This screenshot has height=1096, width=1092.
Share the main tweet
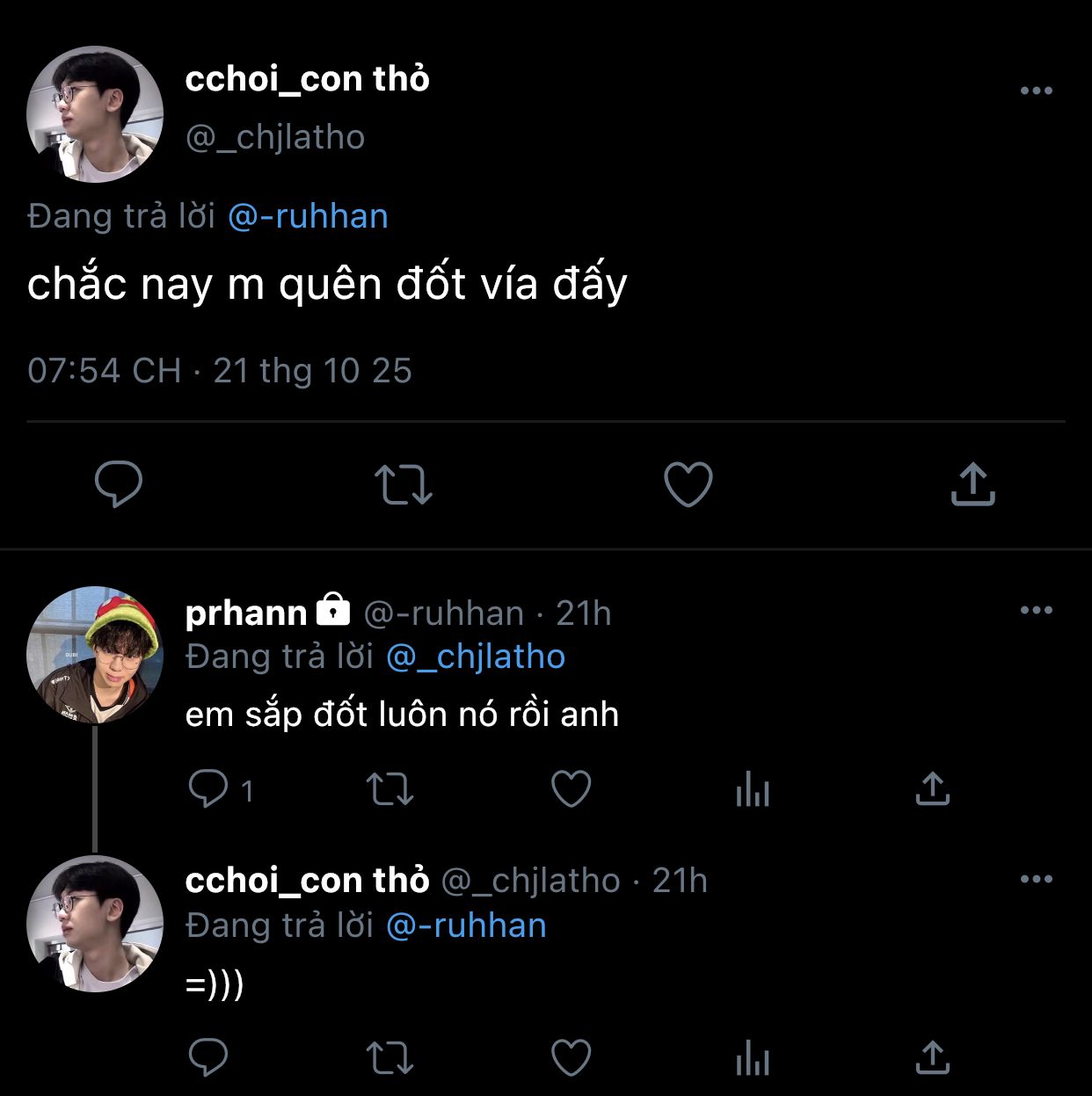click(x=972, y=483)
